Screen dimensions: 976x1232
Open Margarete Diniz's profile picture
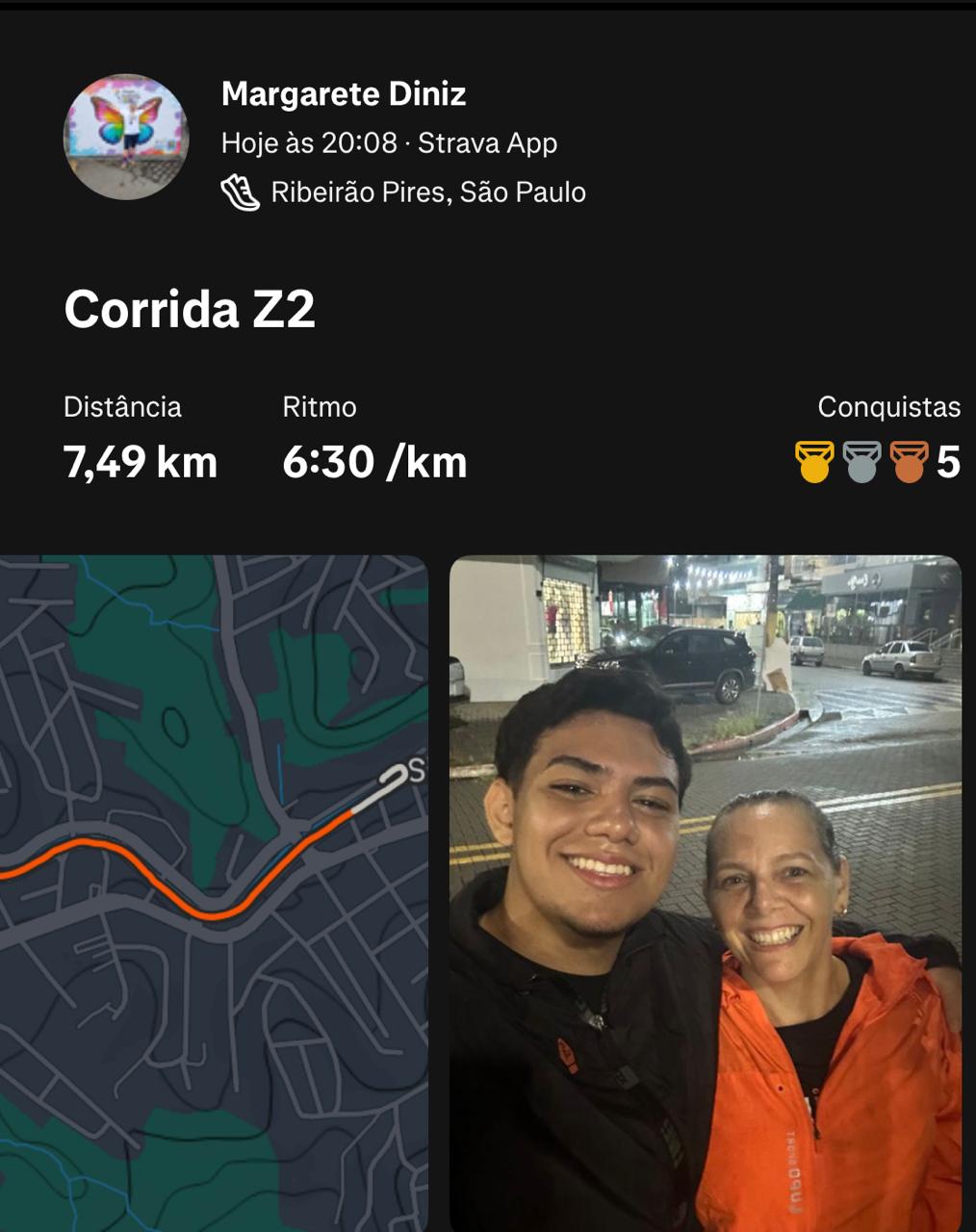click(125, 138)
